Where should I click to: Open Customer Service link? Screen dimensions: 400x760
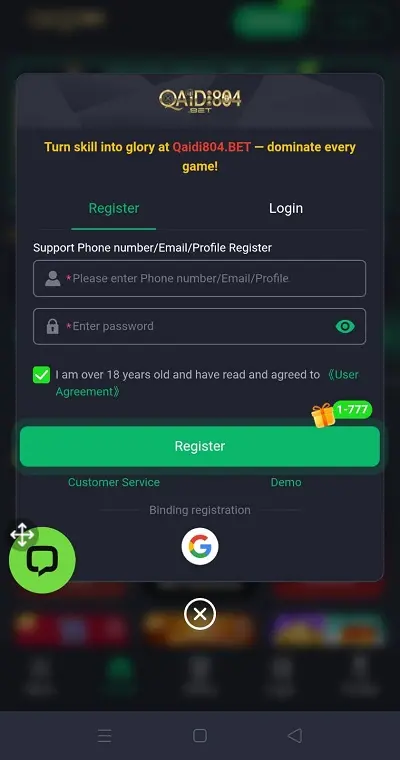(114, 482)
